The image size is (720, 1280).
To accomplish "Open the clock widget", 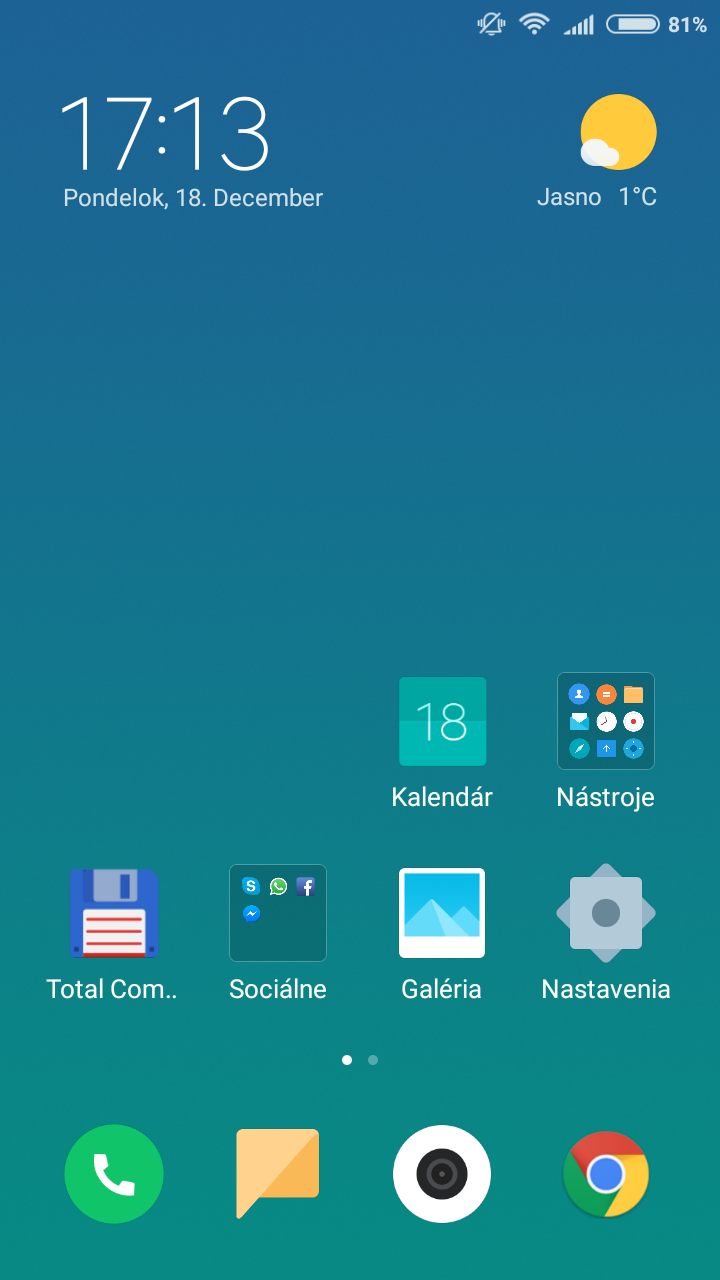I will [165, 134].
